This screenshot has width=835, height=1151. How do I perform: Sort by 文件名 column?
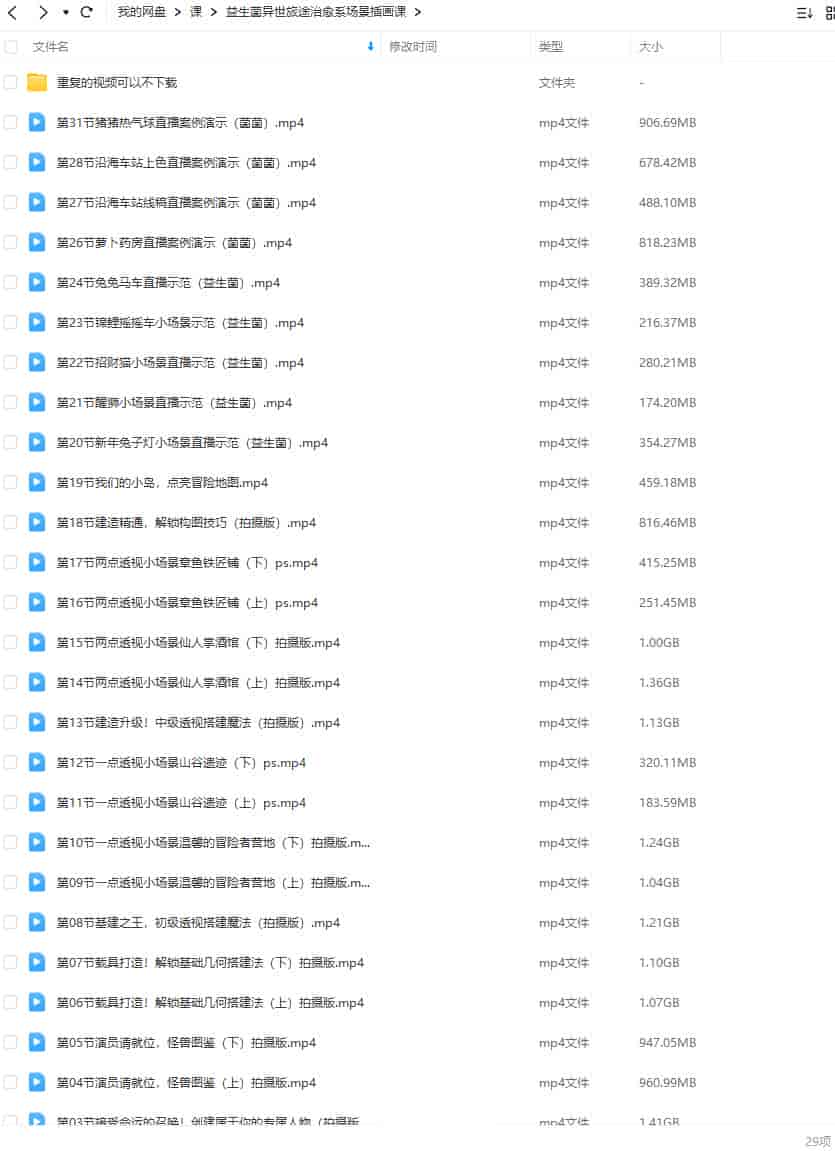click(51, 46)
